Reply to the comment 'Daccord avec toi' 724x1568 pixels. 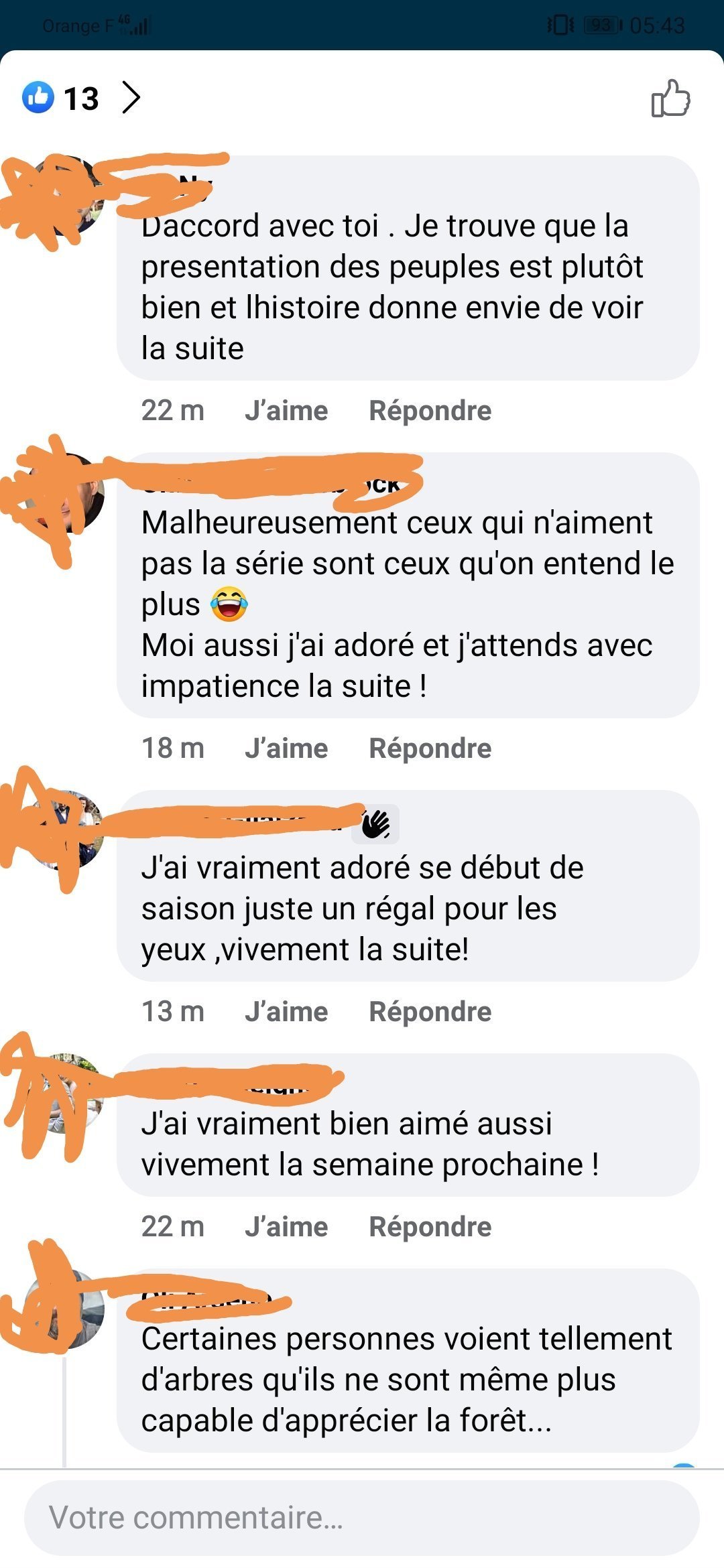430,411
